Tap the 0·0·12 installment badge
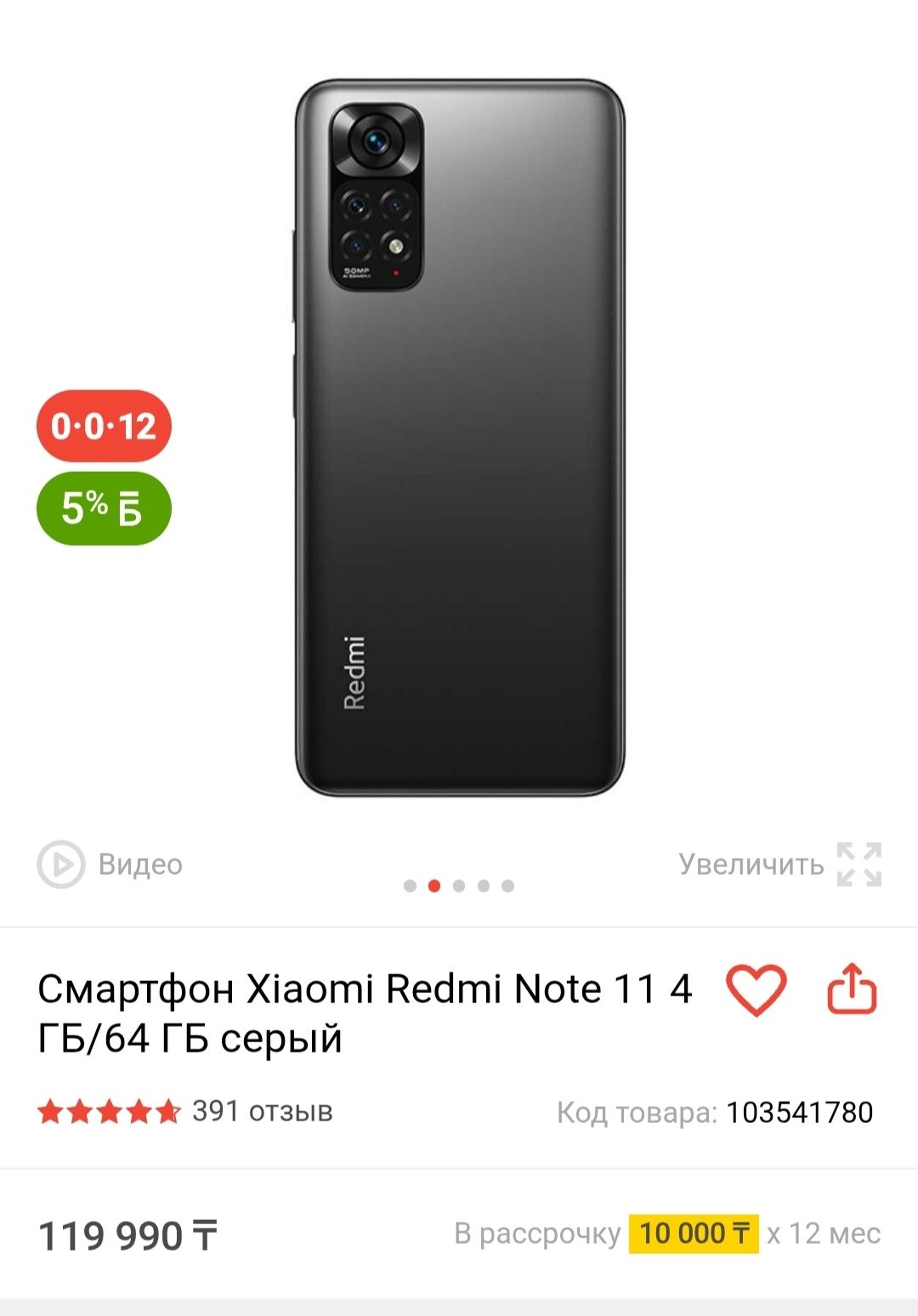The width and height of the screenshot is (918, 1316). pyautogui.click(x=104, y=426)
